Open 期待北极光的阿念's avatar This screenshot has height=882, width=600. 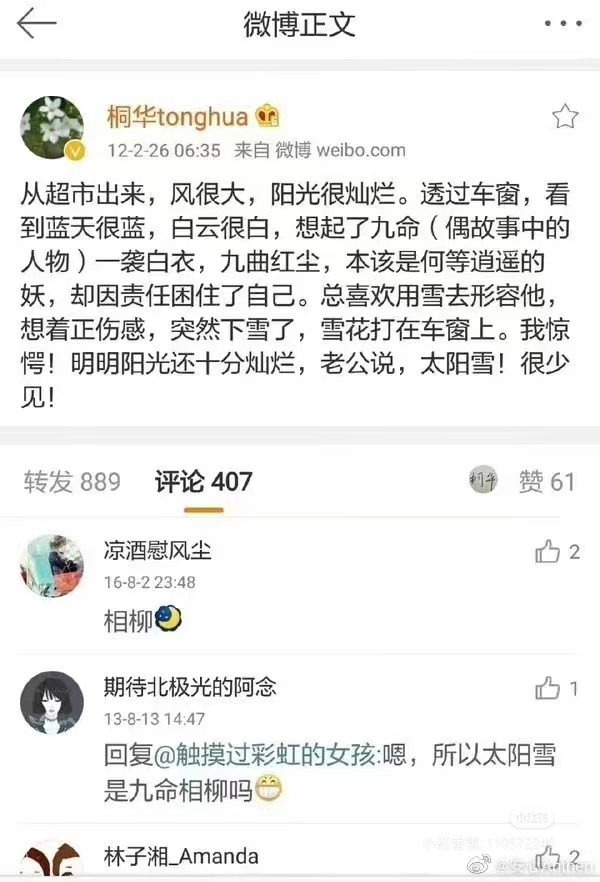pos(51,701)
